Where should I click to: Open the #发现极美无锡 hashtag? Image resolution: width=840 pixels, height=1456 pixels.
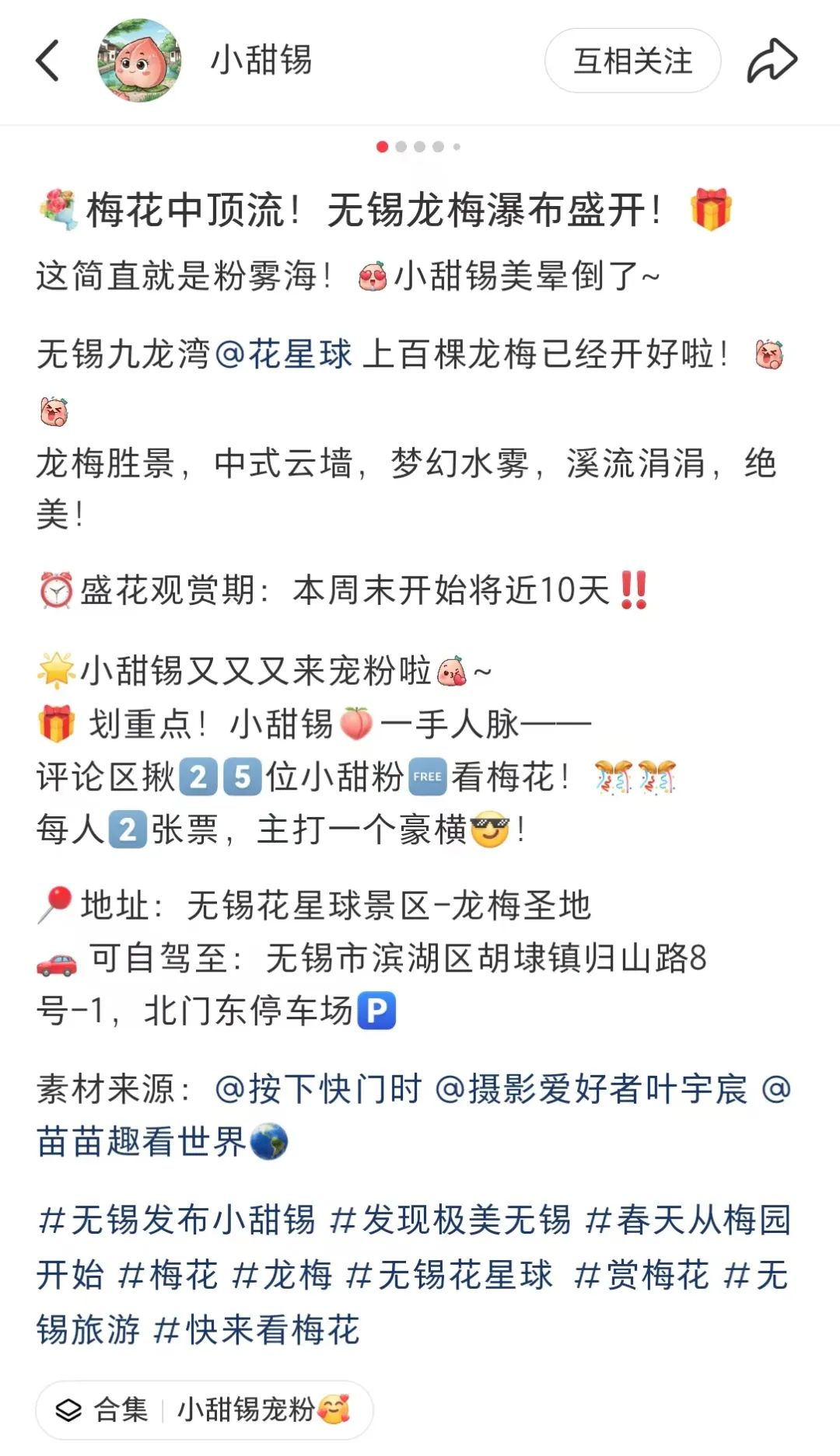450,1220
